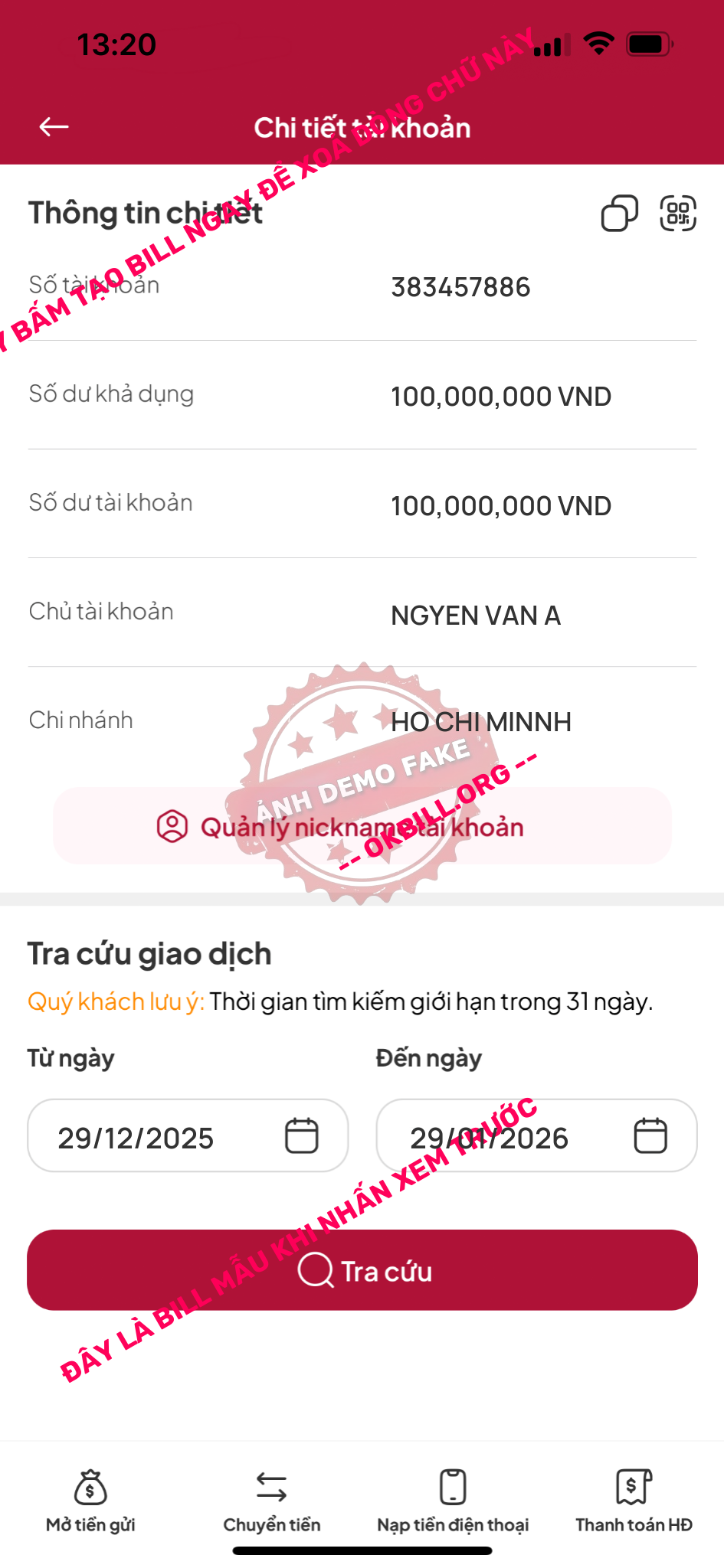Viewport: 724px width, 1568px height.
Task: Copy the account details with the copy icon
Action: click(x=619, y=213)
